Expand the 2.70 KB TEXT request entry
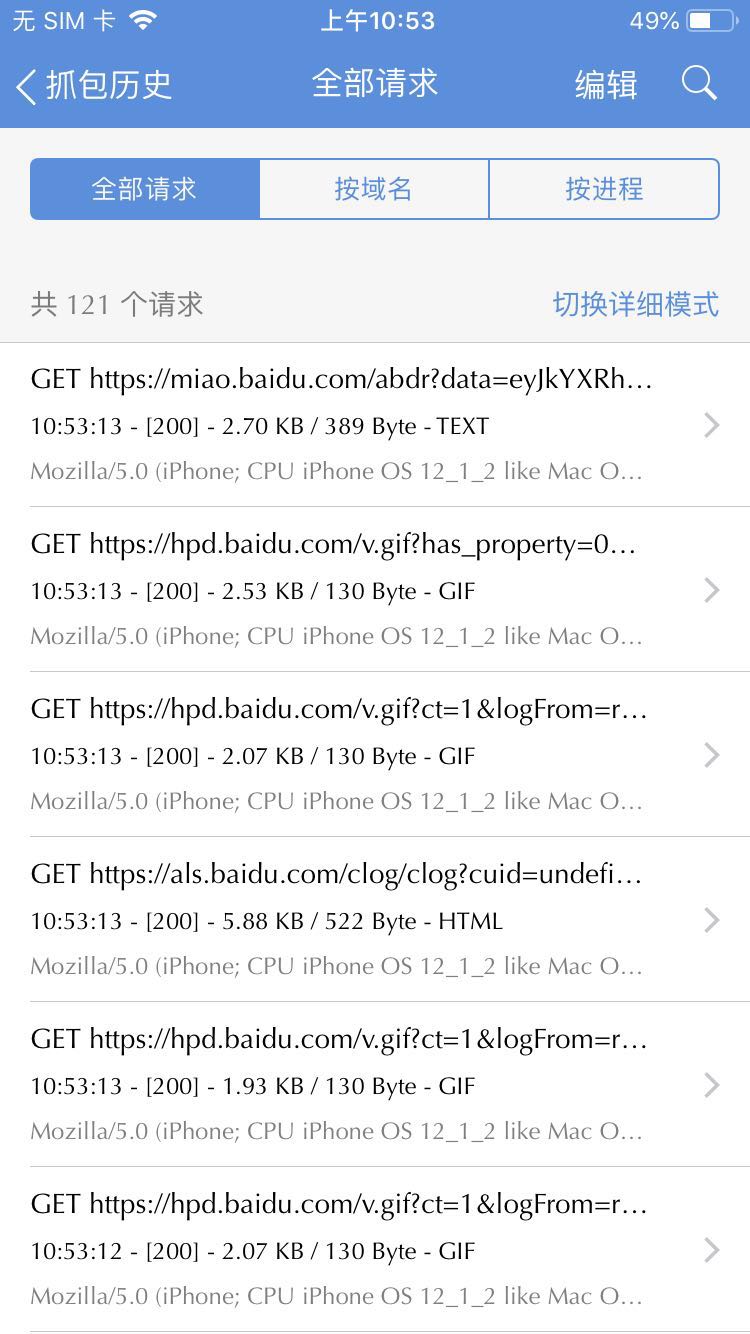 pyautogui.click(x=375, y=424)
